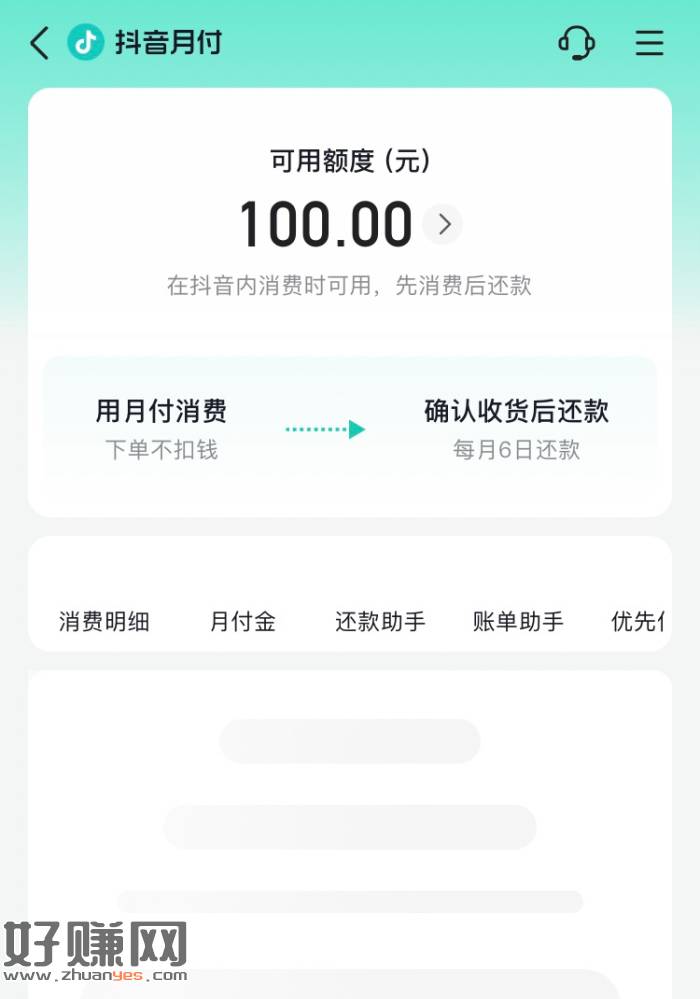This screenshot has height=999, width=700.
Task: Open the hamburger menu
Action: coord(650,43)
